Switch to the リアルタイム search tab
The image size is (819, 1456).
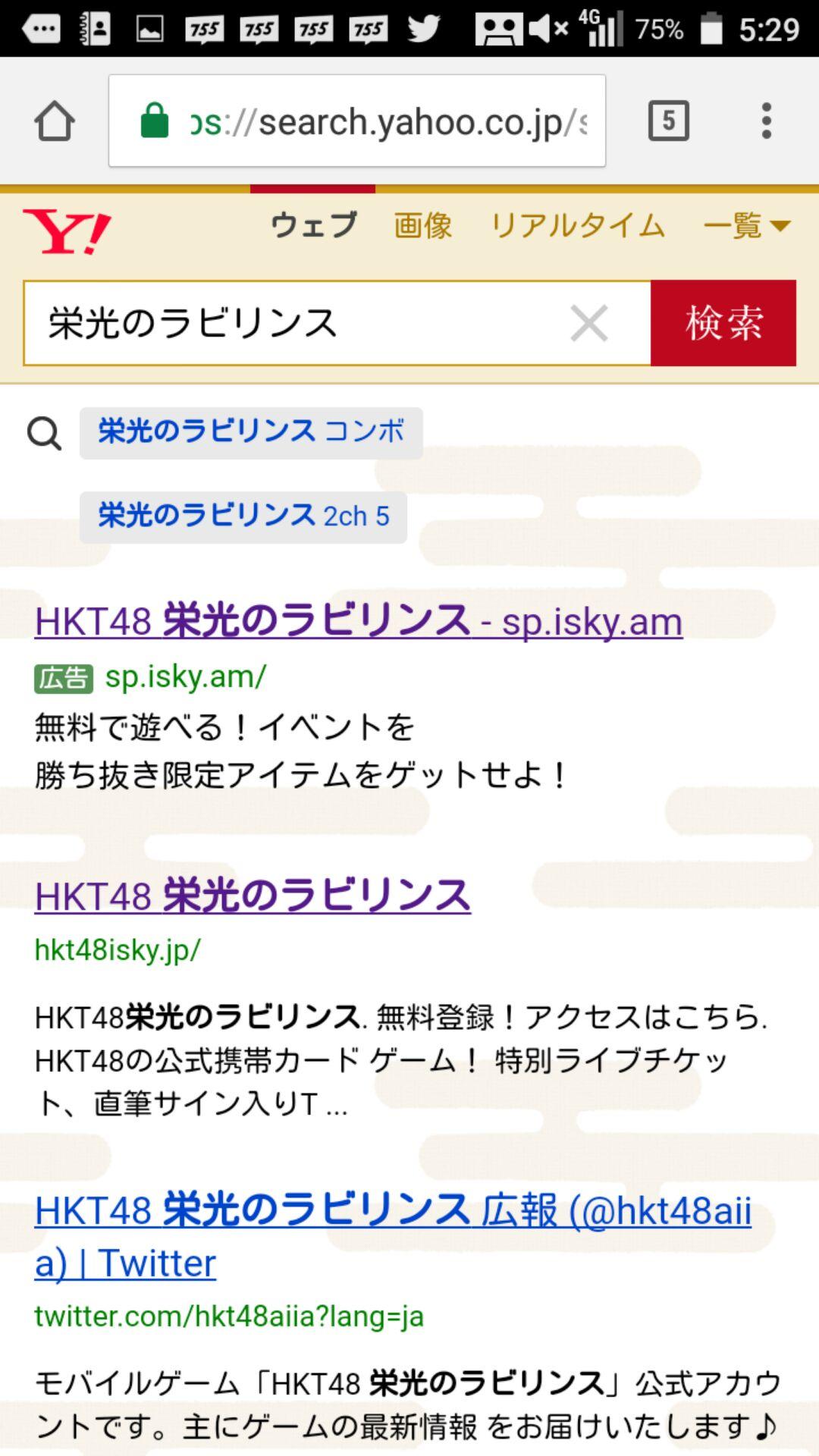[577, 226]
